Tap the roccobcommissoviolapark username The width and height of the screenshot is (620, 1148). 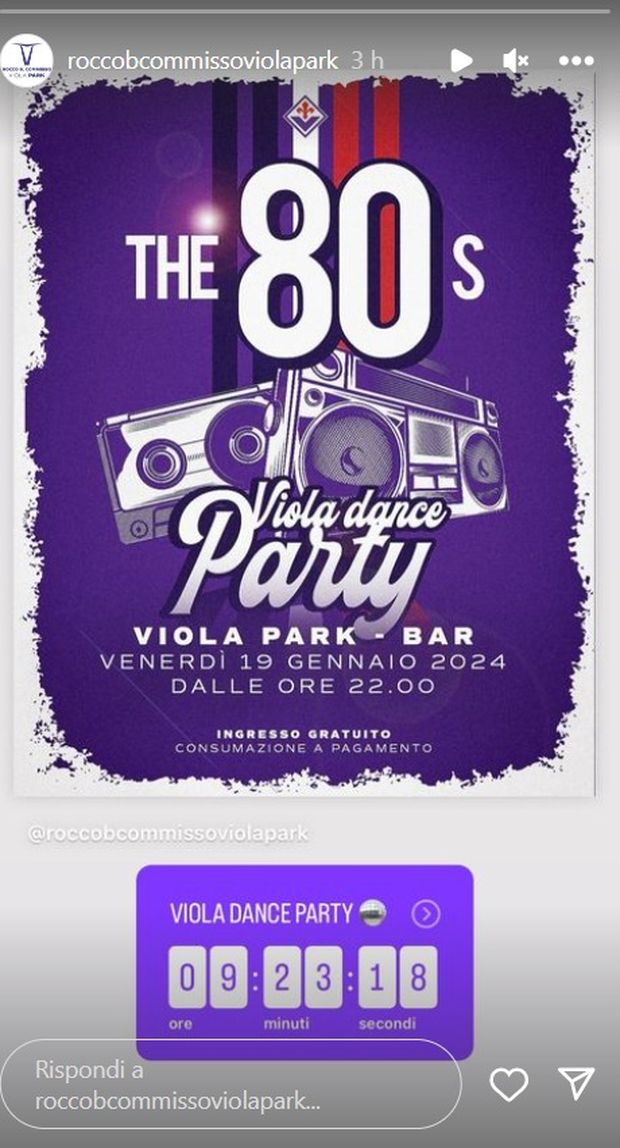point(202,60)
